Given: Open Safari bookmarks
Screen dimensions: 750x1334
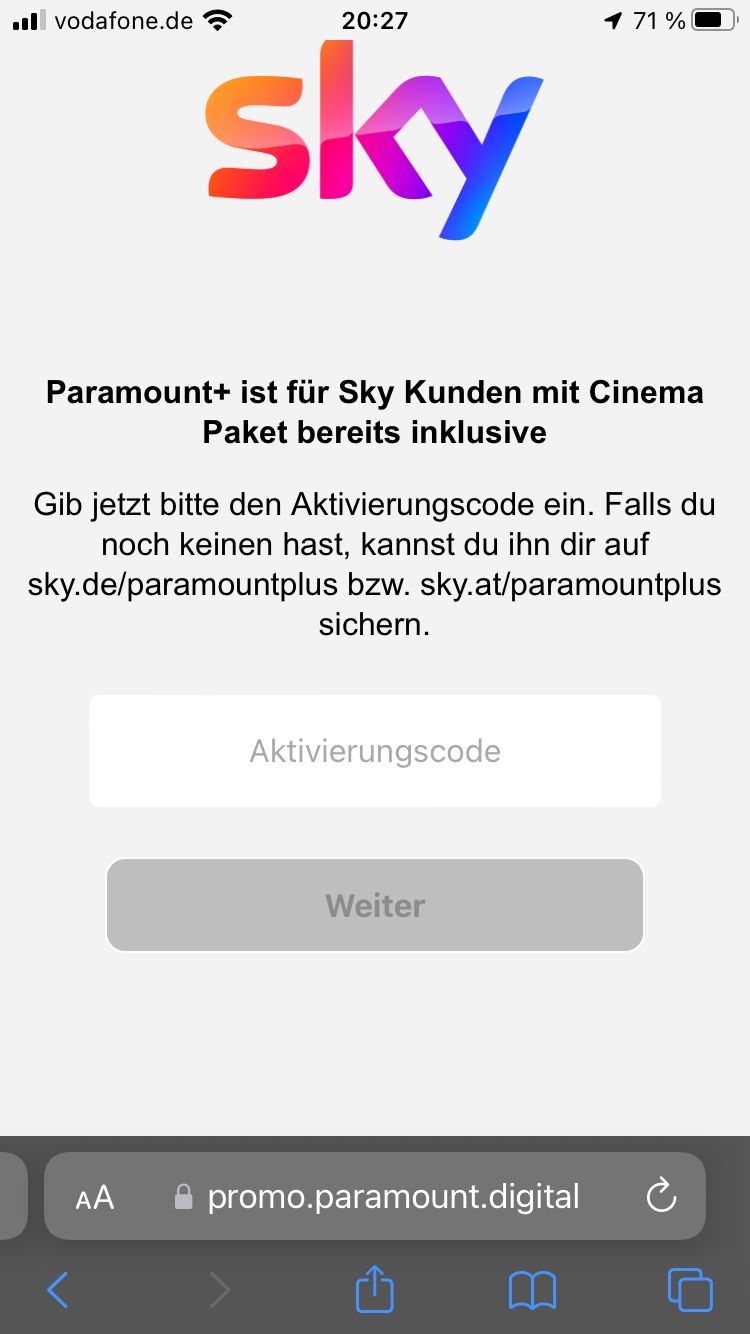Looking at the screenshot, I should click(x=532, y=1290).
